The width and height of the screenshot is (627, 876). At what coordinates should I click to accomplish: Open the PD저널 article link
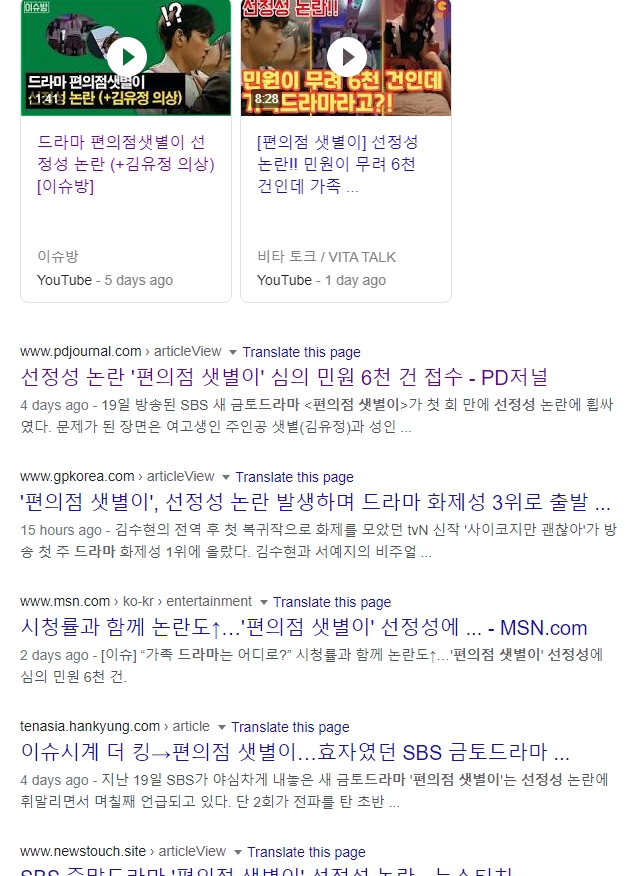tap(284, 377)
